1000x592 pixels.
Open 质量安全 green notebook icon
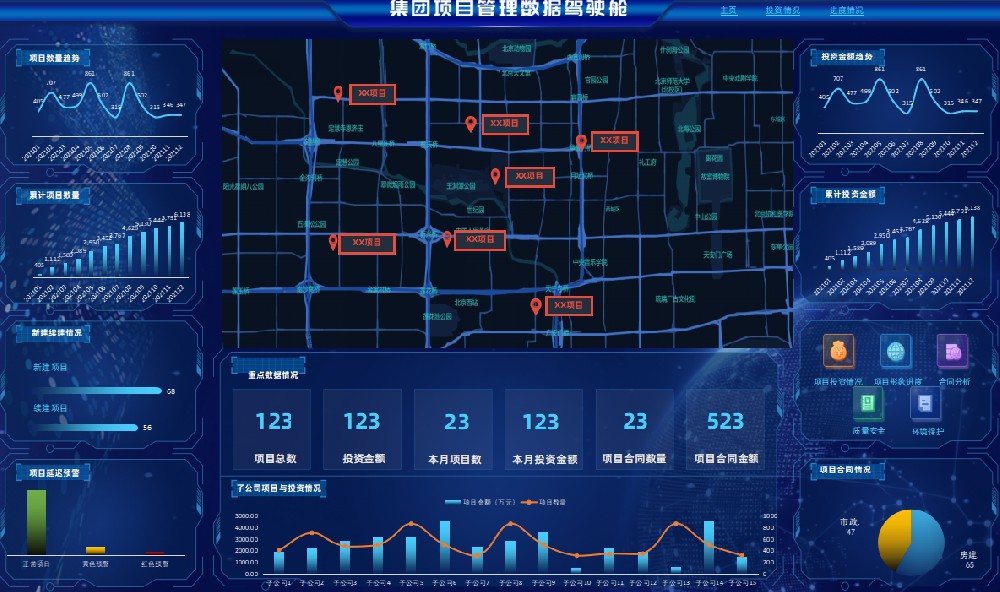pos(868,403)
